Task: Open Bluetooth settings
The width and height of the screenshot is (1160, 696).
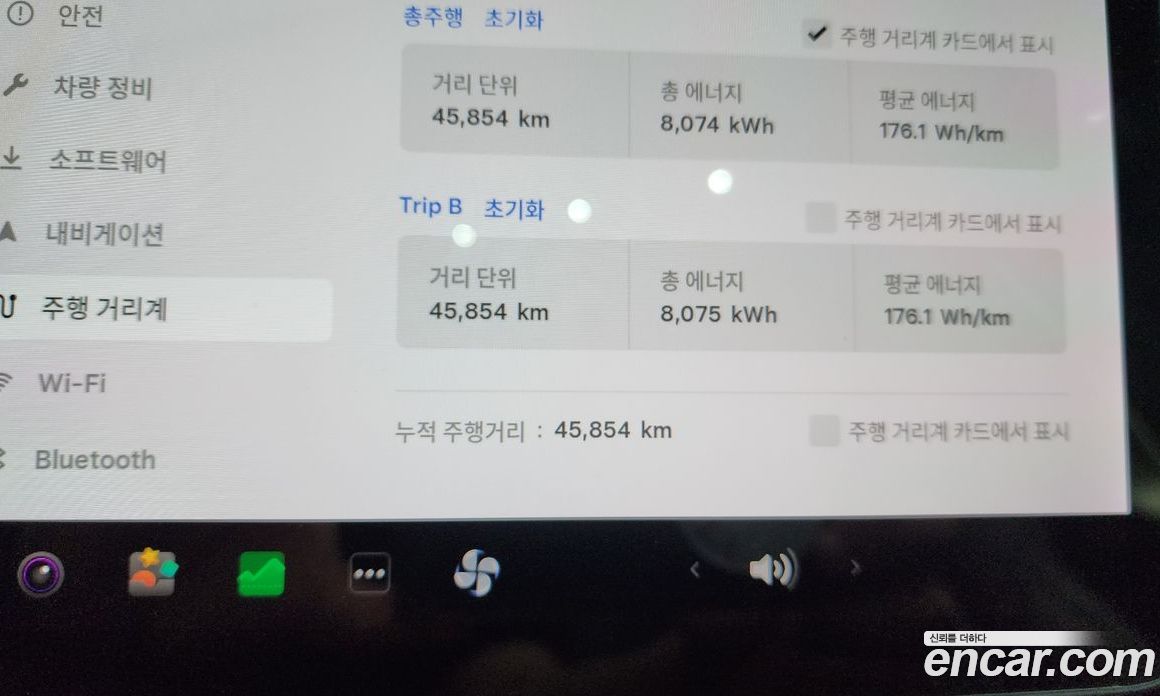Action: [95, 460]
